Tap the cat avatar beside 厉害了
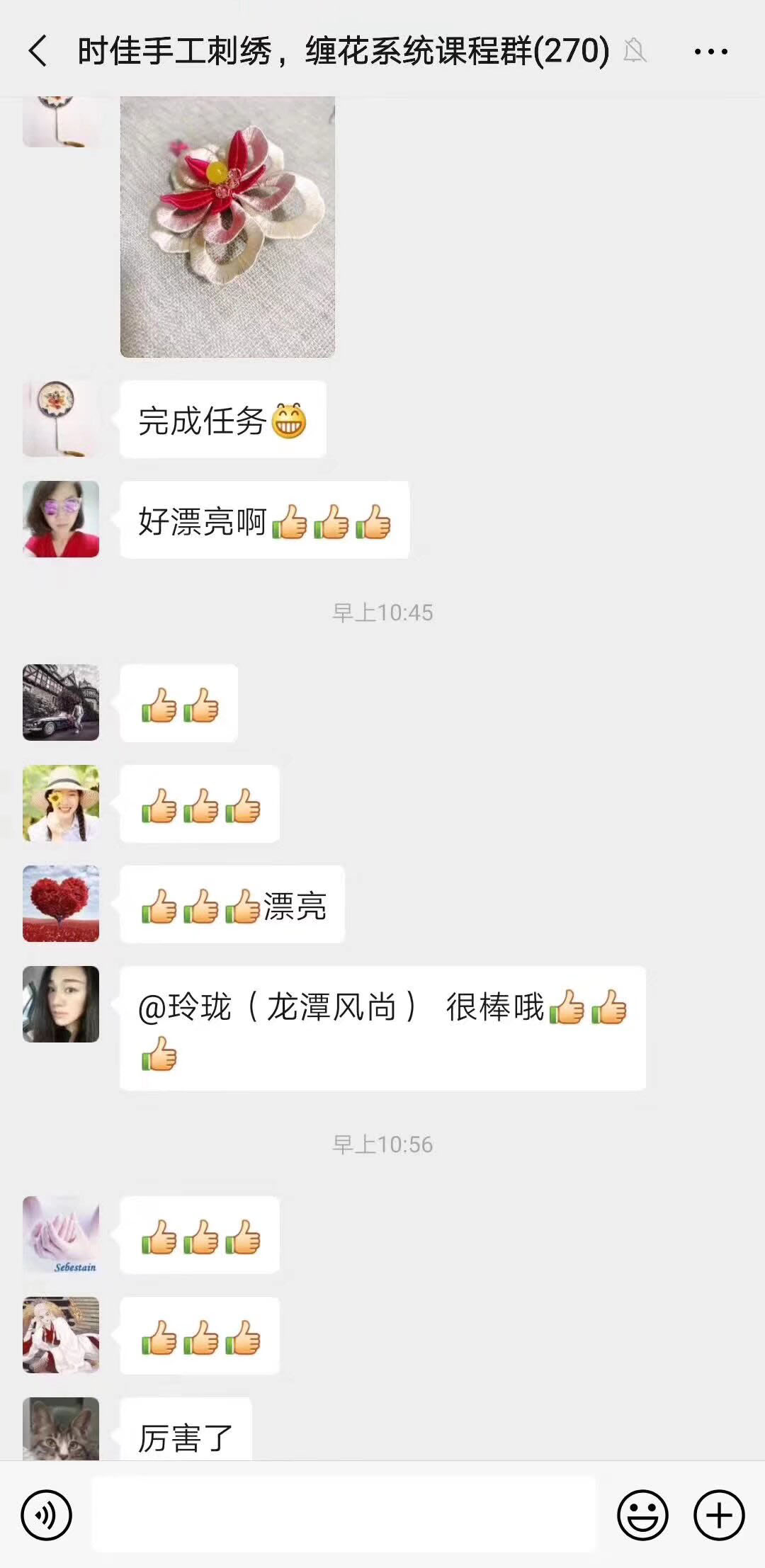The image size is (765, 1568). tap(61, 1428)
